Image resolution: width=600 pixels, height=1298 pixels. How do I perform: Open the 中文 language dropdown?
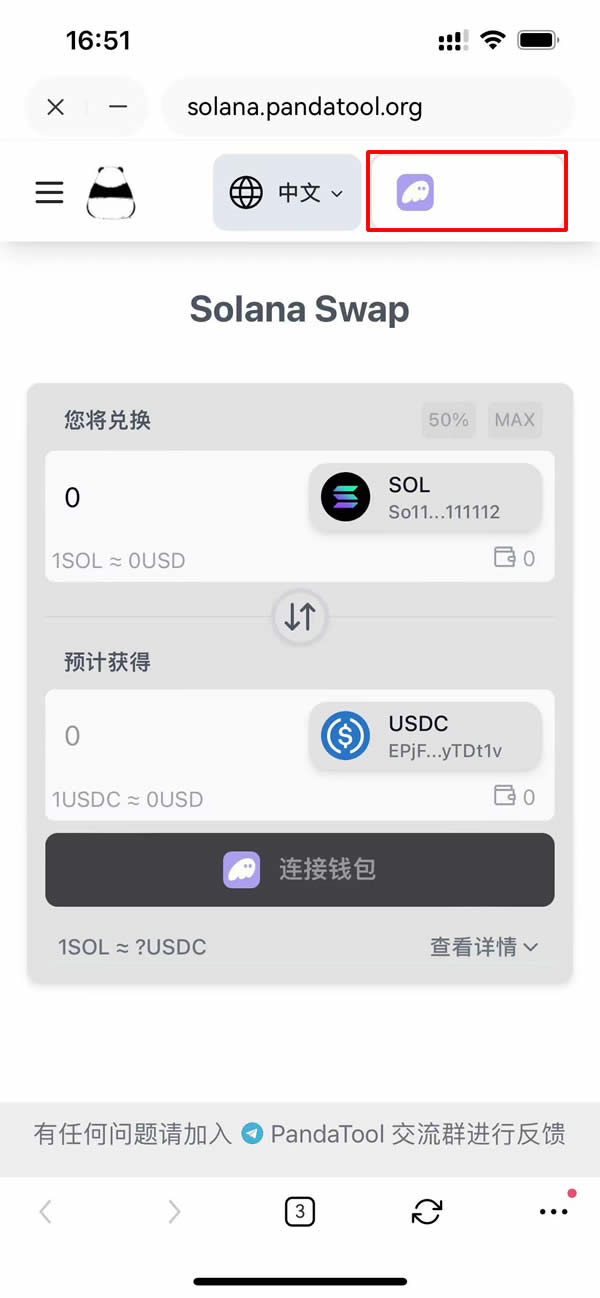286,192
